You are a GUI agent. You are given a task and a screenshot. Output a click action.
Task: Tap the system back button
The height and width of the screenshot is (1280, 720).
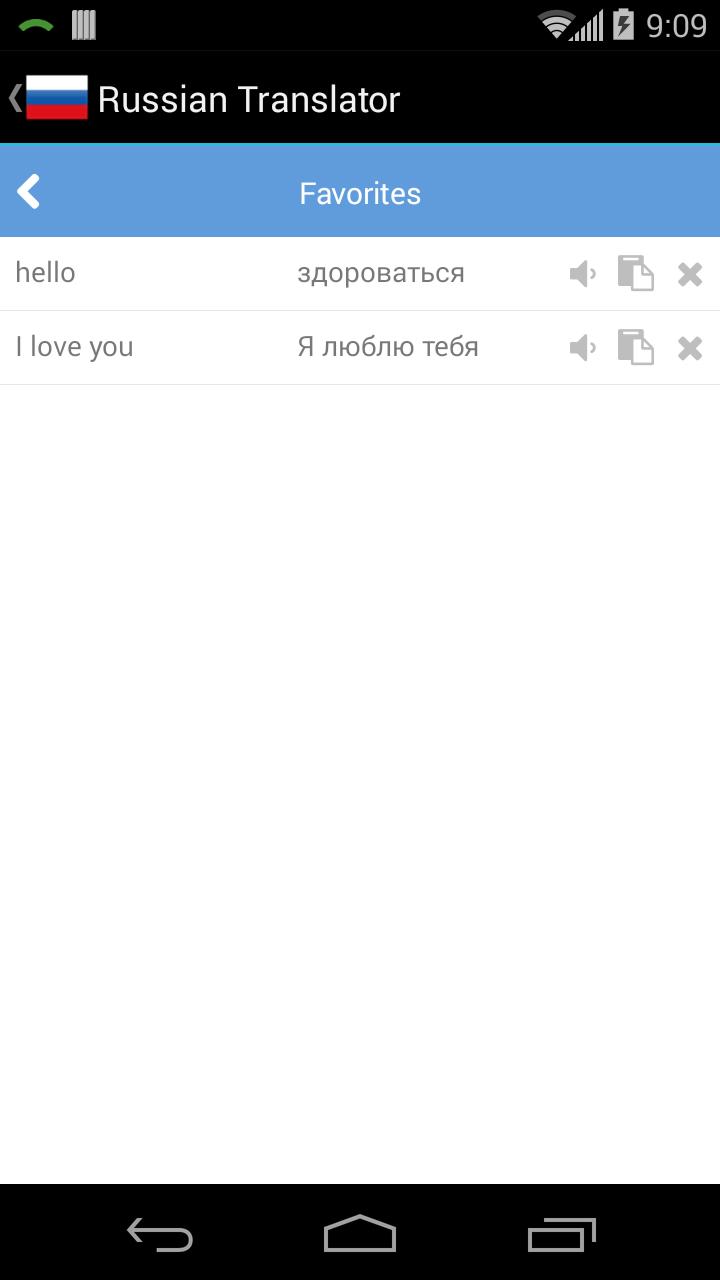tap(160, 1234)
